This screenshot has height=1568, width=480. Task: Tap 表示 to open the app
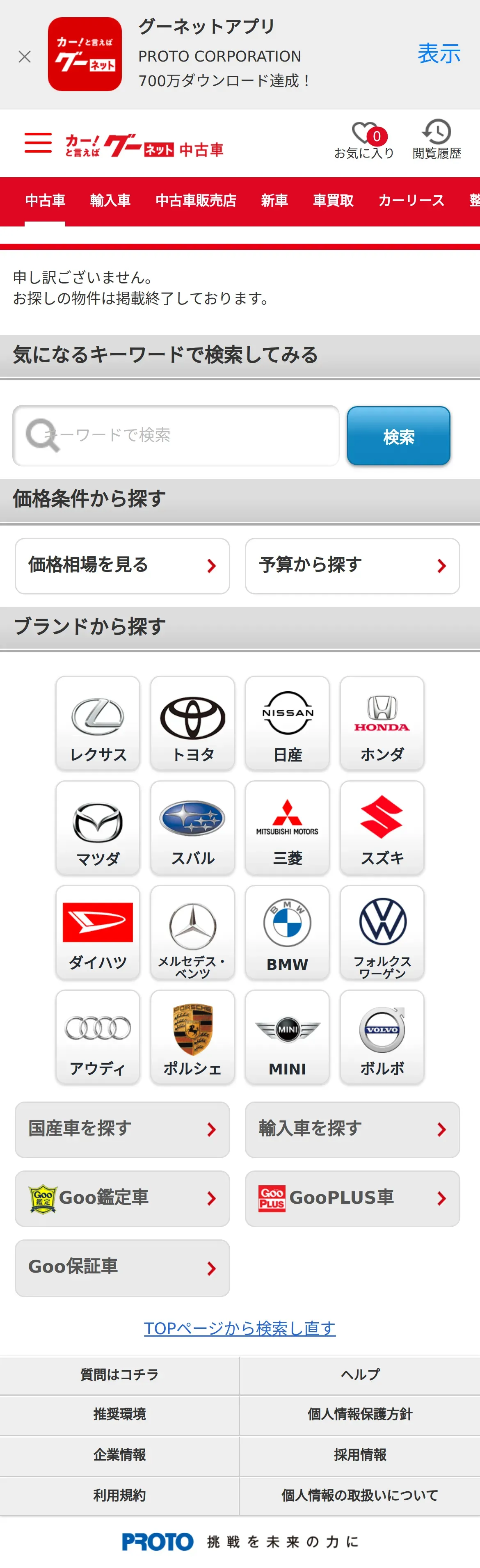pos(438,54)
